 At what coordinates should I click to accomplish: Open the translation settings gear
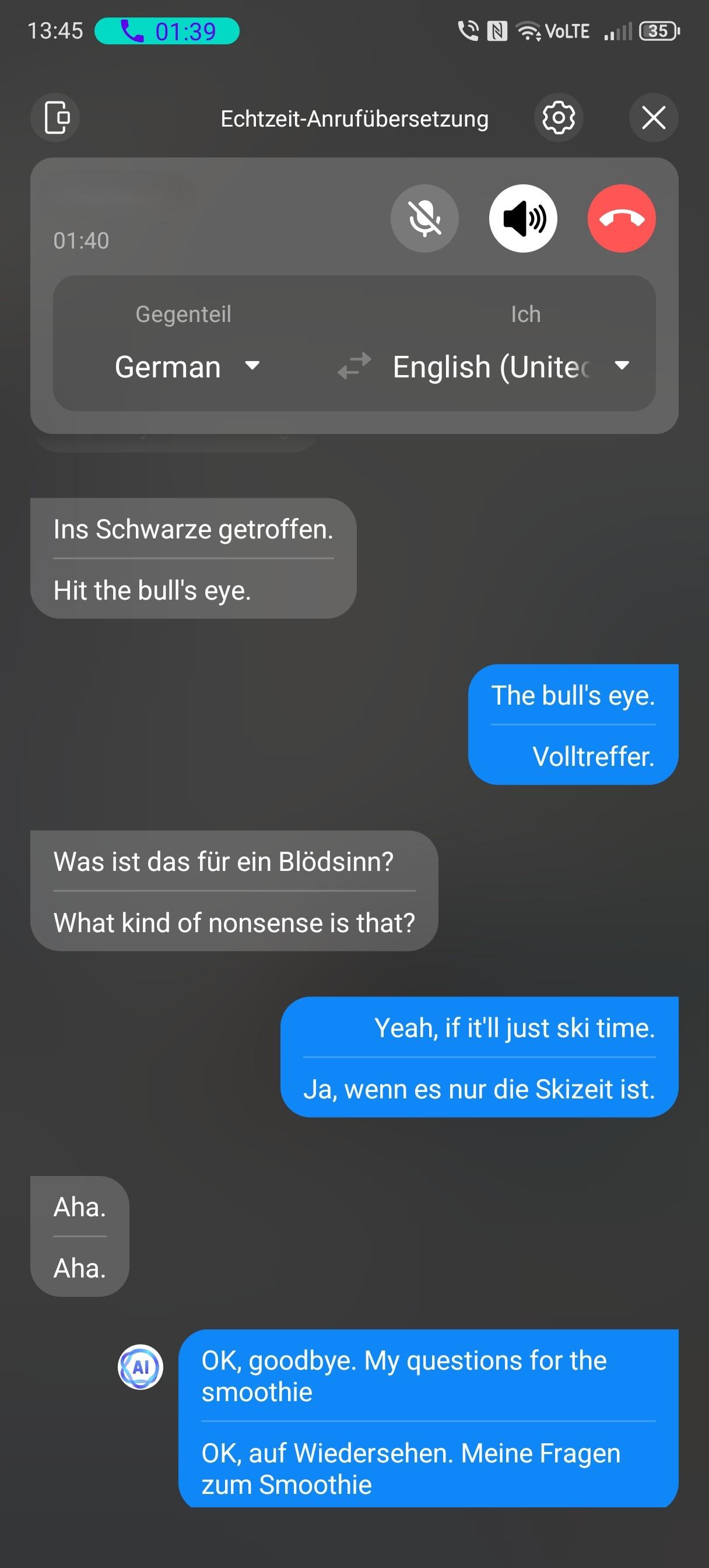click(558, 117)
